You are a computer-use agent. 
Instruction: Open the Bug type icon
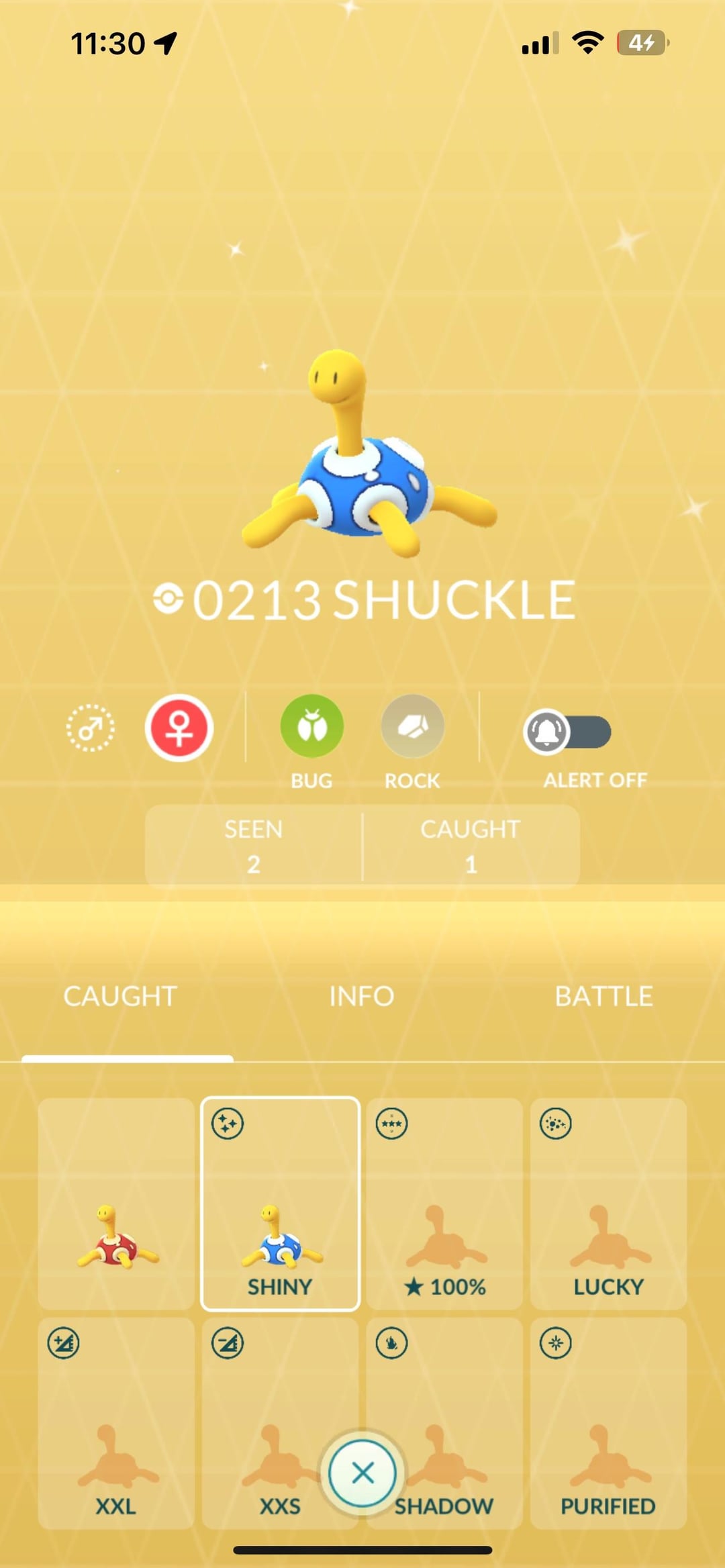coord(311,727)
